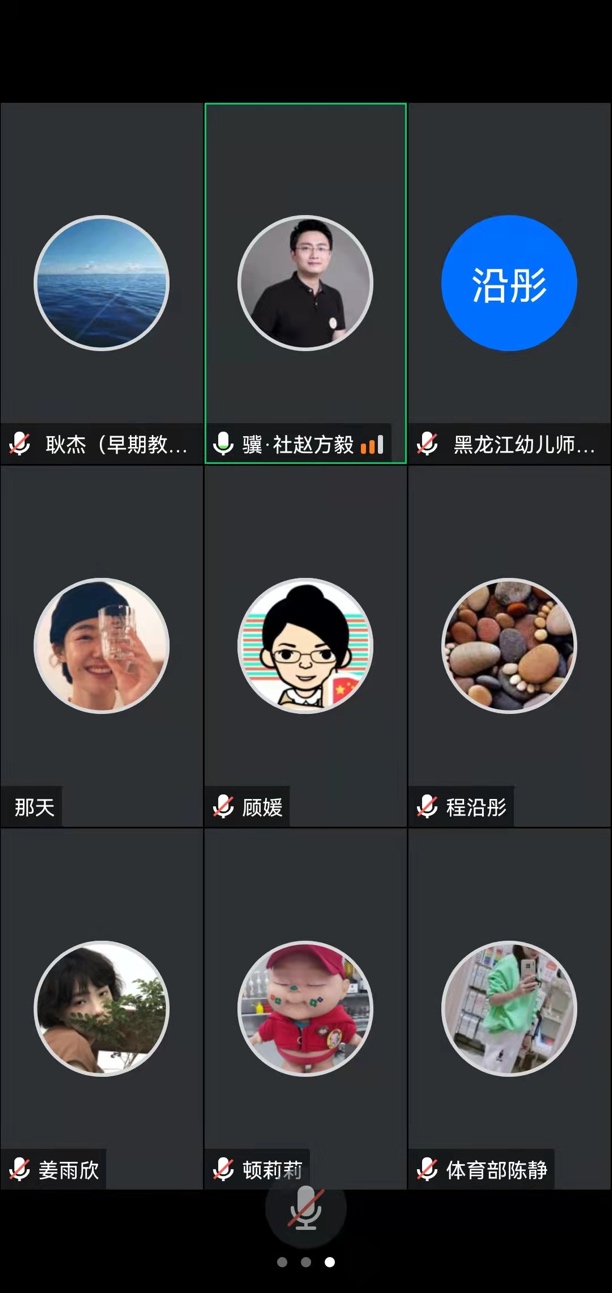The width and height of the screenshot is (612, 1293).
Task: Open the speaker tile of 骥·社赵方毅
Action: [305, 283]
